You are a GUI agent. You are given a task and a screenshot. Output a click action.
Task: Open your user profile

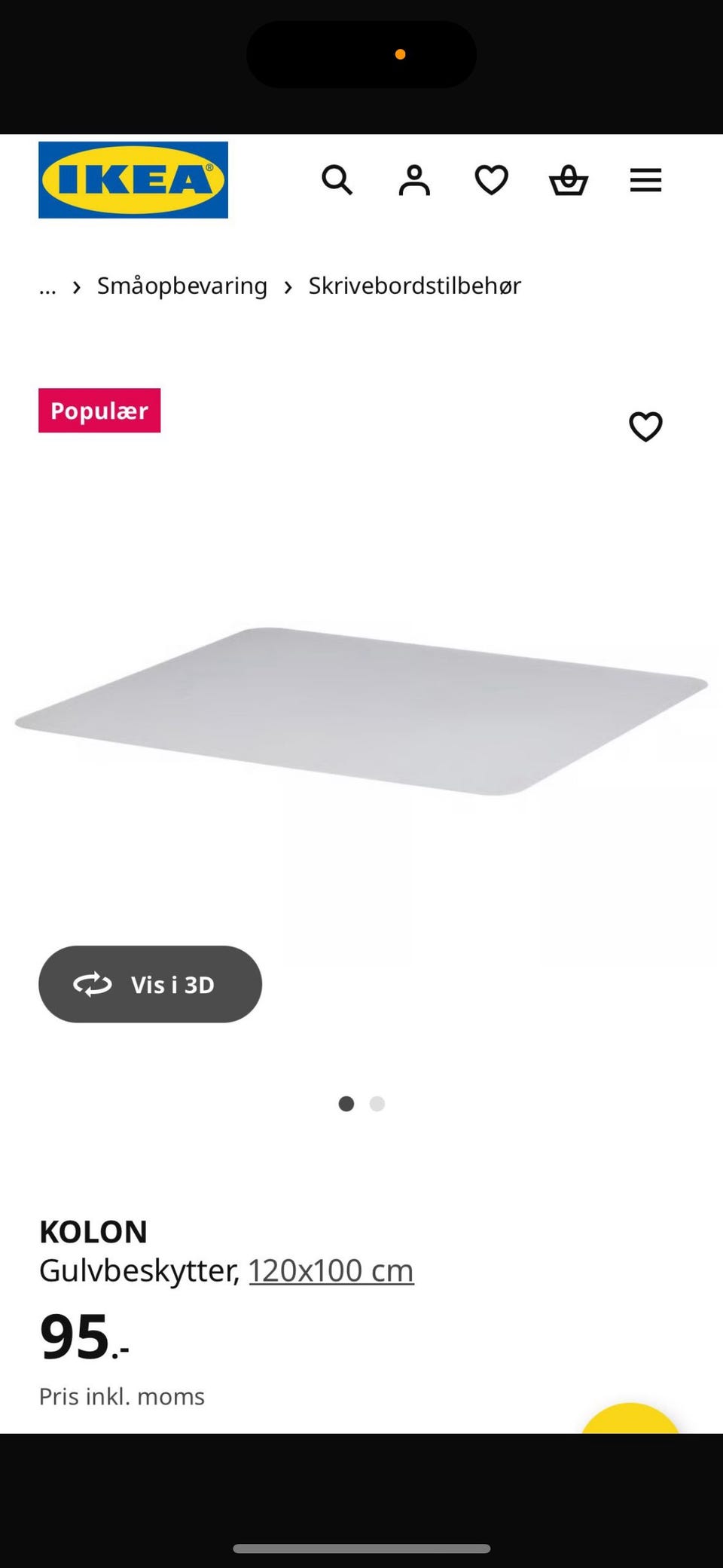pos(414,180)
